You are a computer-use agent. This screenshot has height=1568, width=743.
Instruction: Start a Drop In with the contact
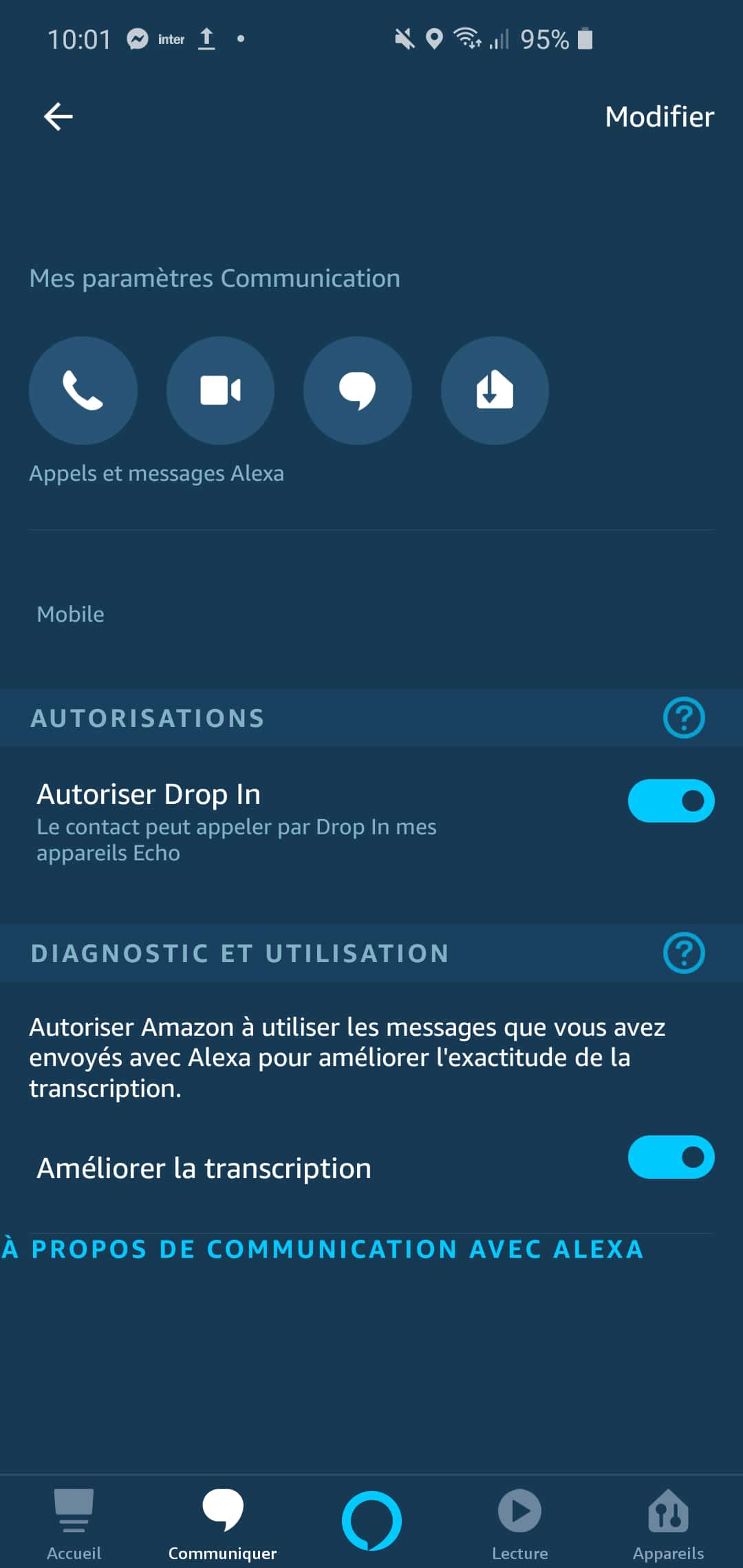[x=495, y=391]
